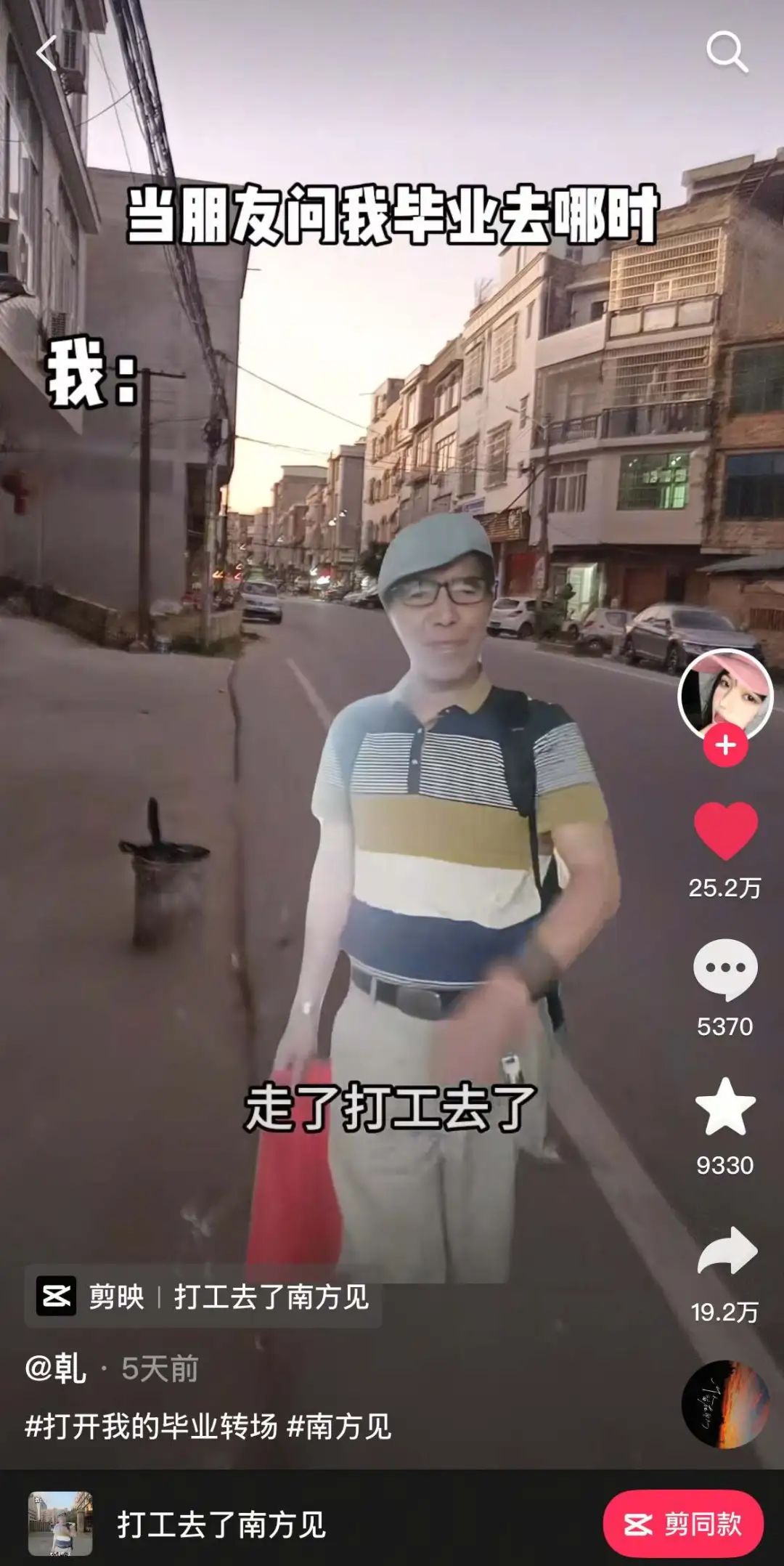
Task: Open hashtag #南方见
Action: click(x=340, y=1427)
